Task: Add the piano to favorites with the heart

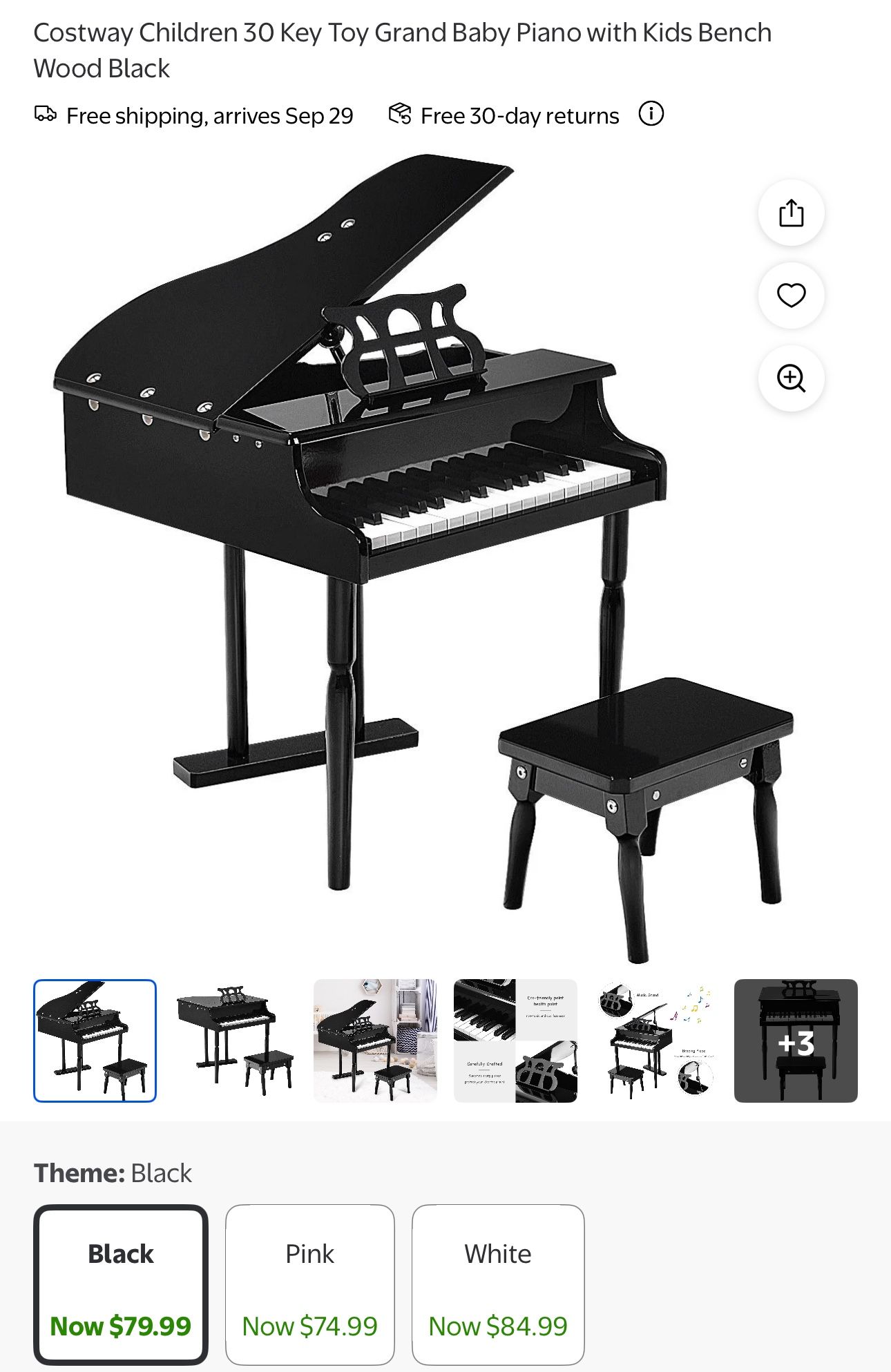Action: coord(791,296)
